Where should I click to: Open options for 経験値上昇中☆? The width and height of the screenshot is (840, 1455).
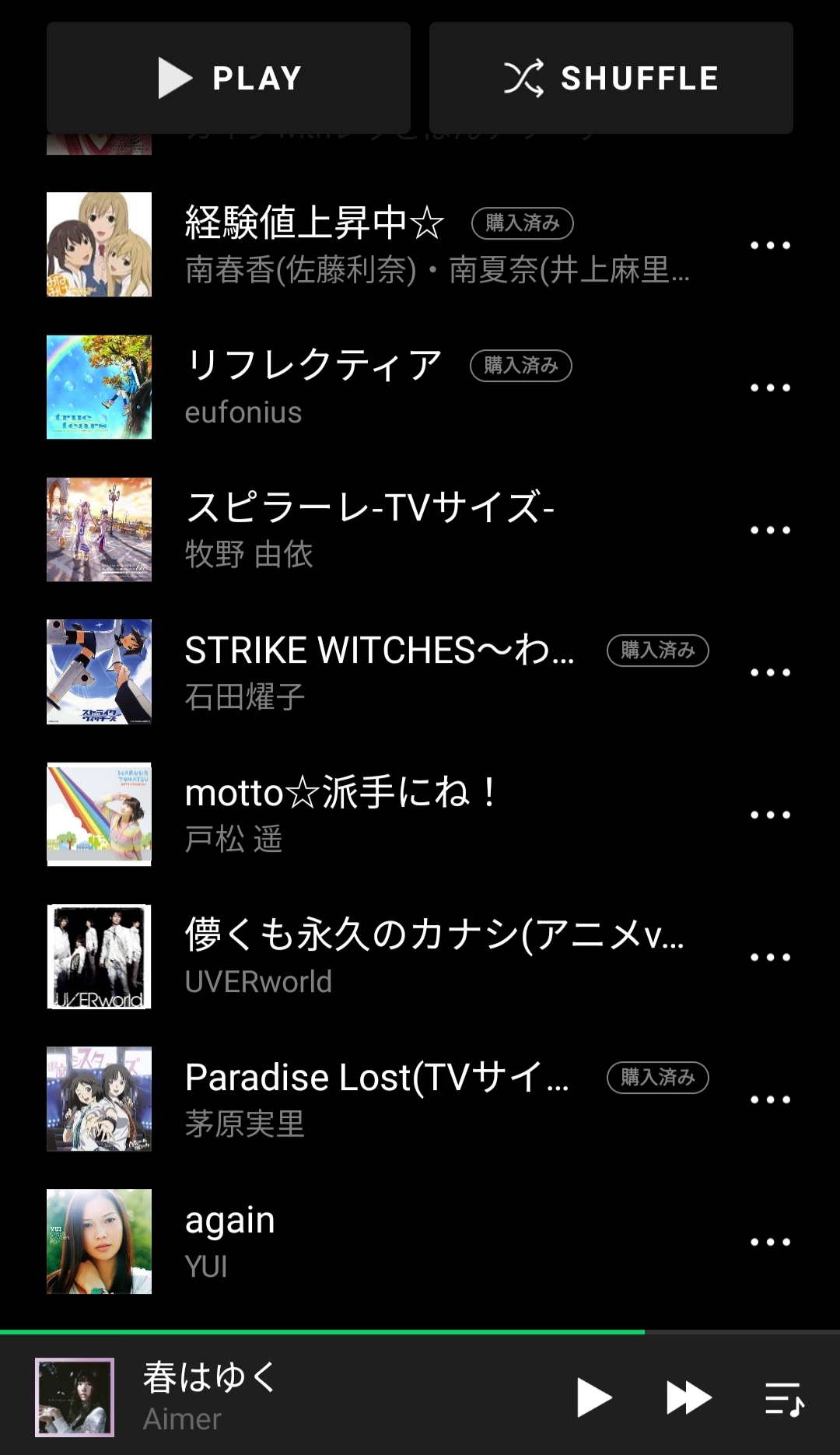click(x=770, y=245)
